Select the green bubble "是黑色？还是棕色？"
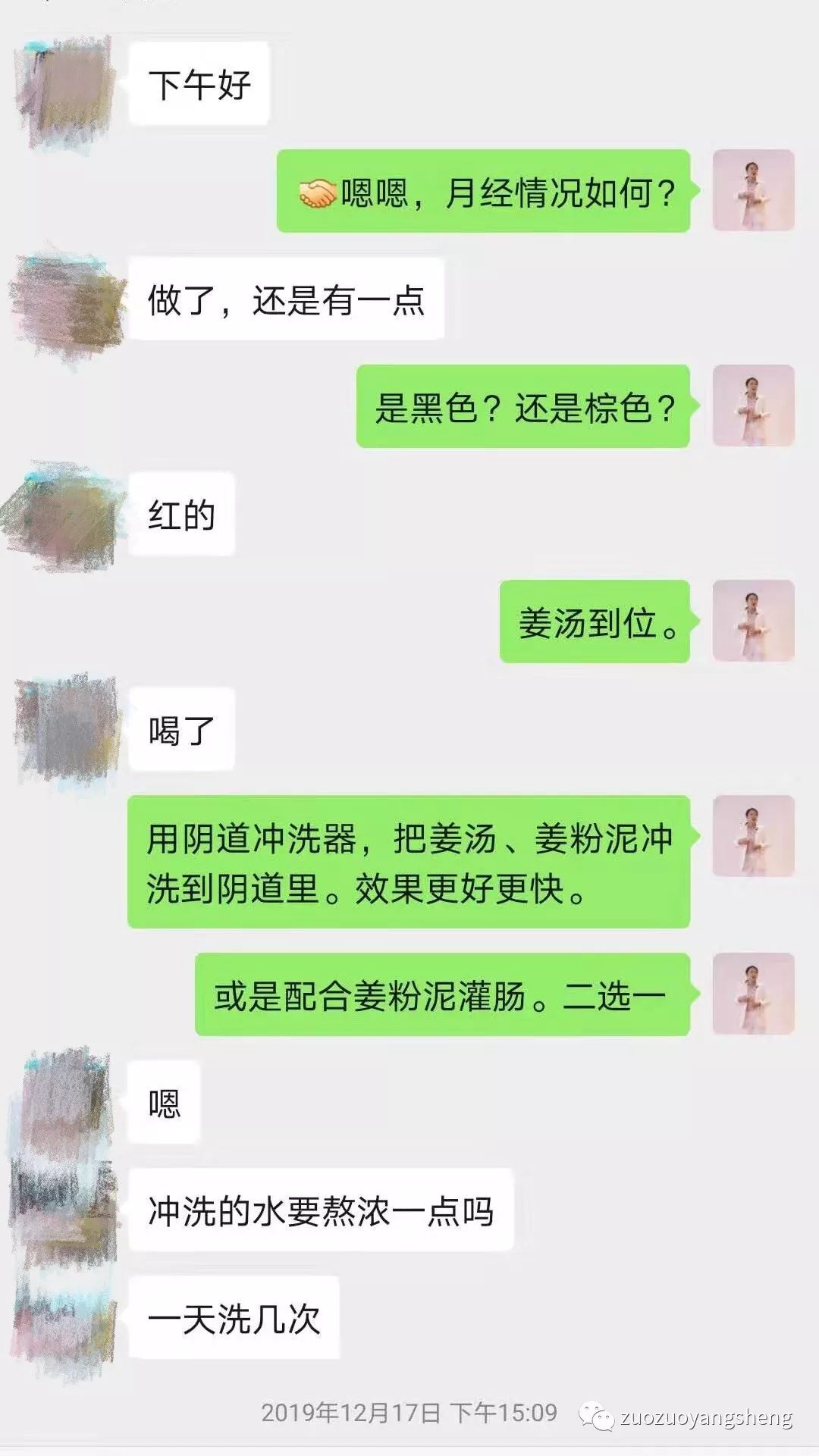This screenshot has width=819, height=1456. [523, 408]
